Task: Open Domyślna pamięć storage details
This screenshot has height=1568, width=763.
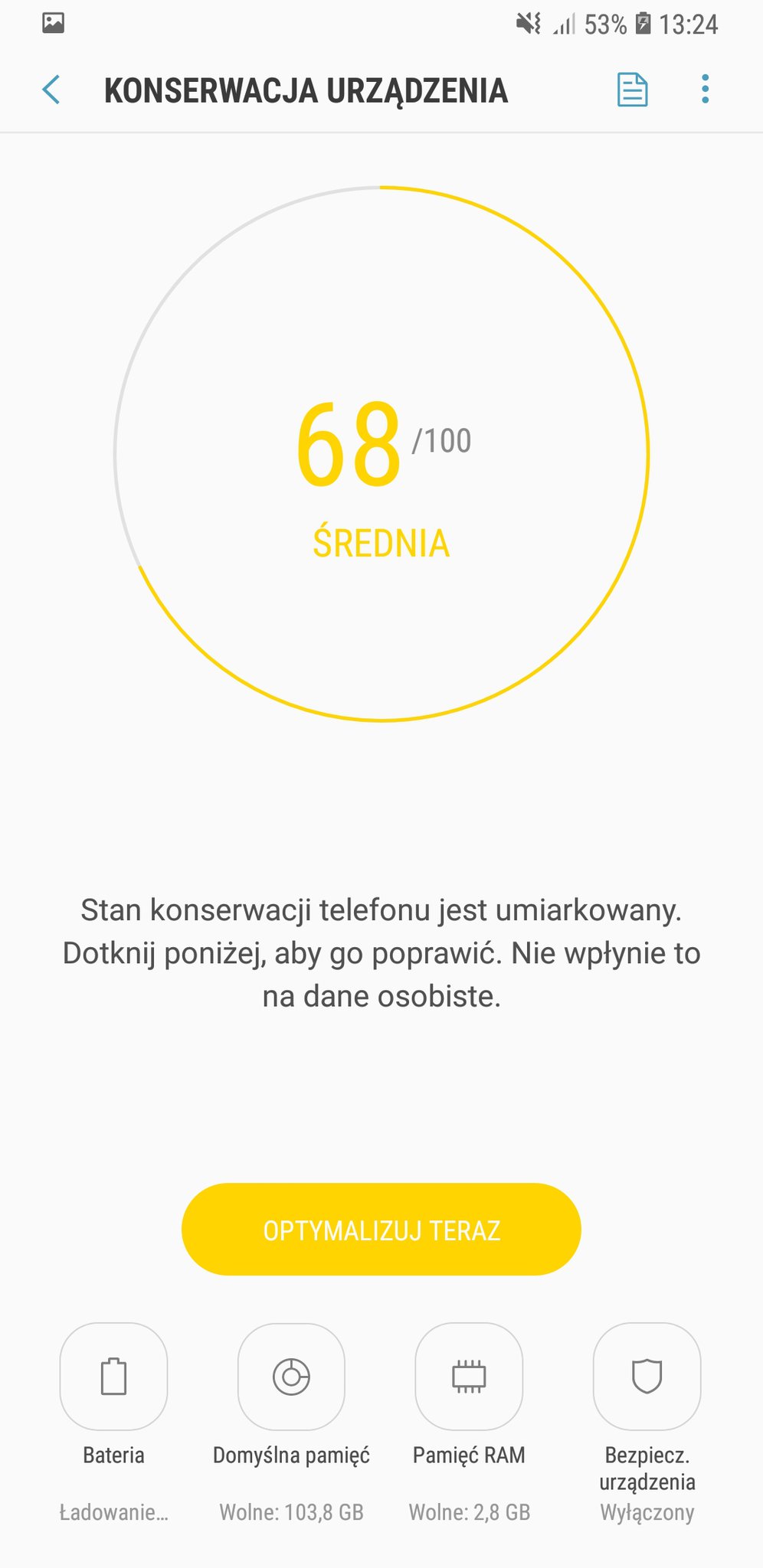Action: (291, 1376)
